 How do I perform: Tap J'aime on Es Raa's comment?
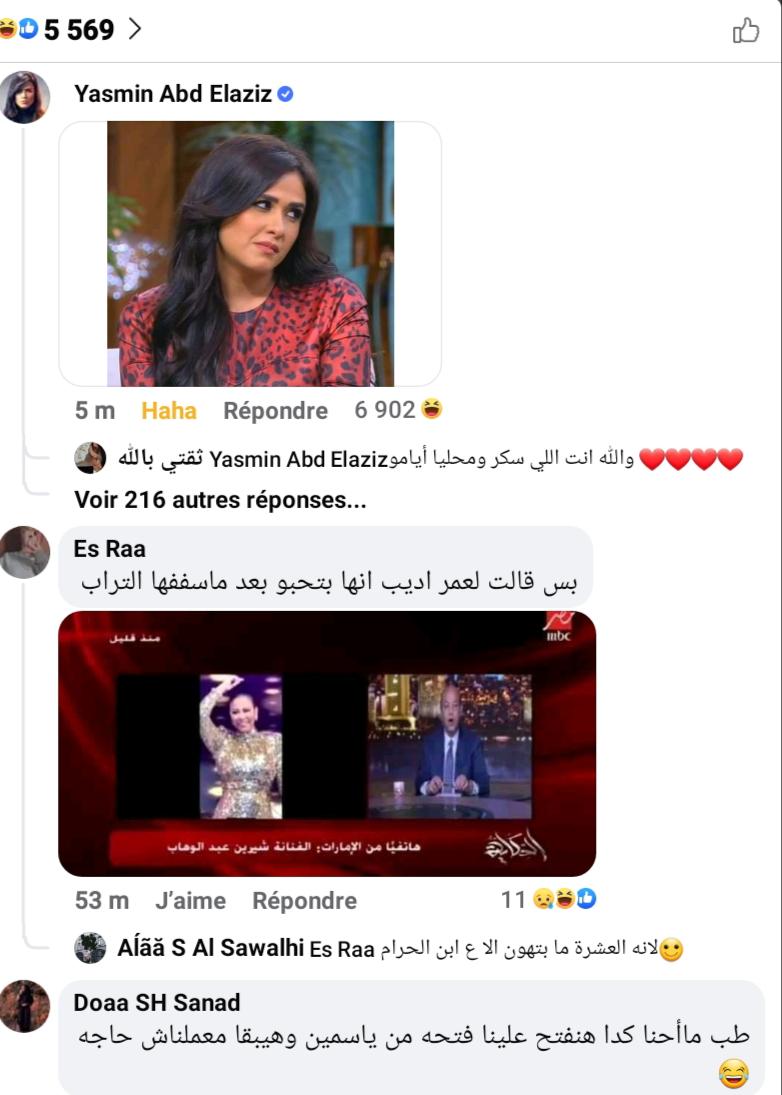(190, 901)
